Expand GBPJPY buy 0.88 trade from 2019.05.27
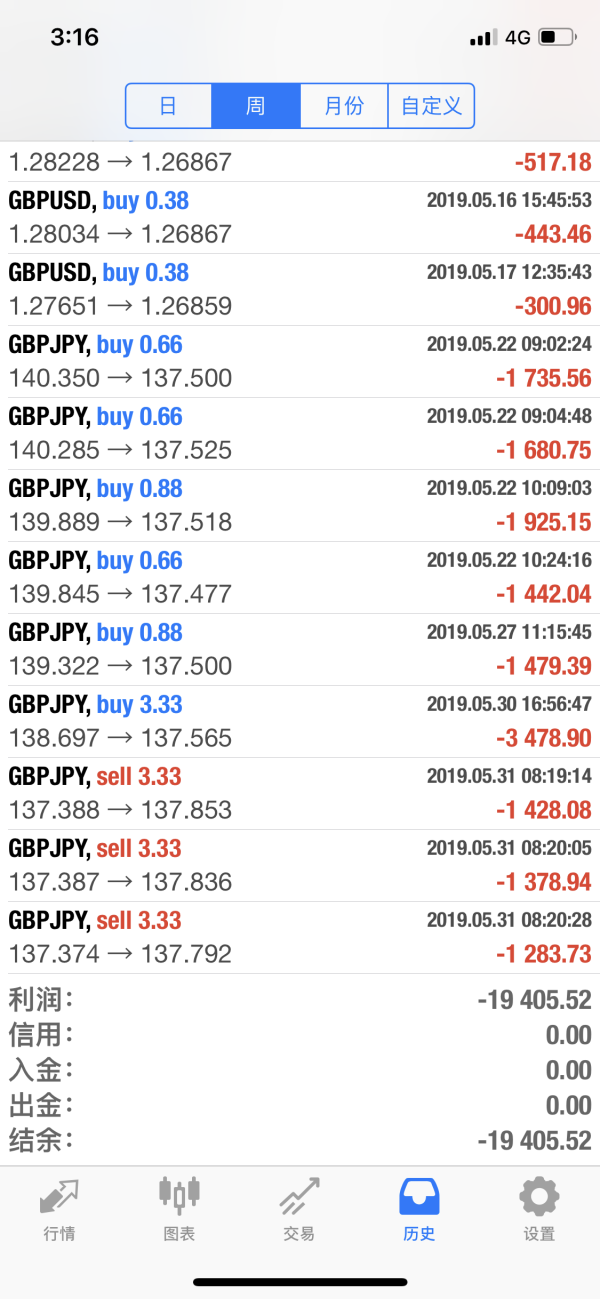The image size is (600, 1299). coord(300,650)
